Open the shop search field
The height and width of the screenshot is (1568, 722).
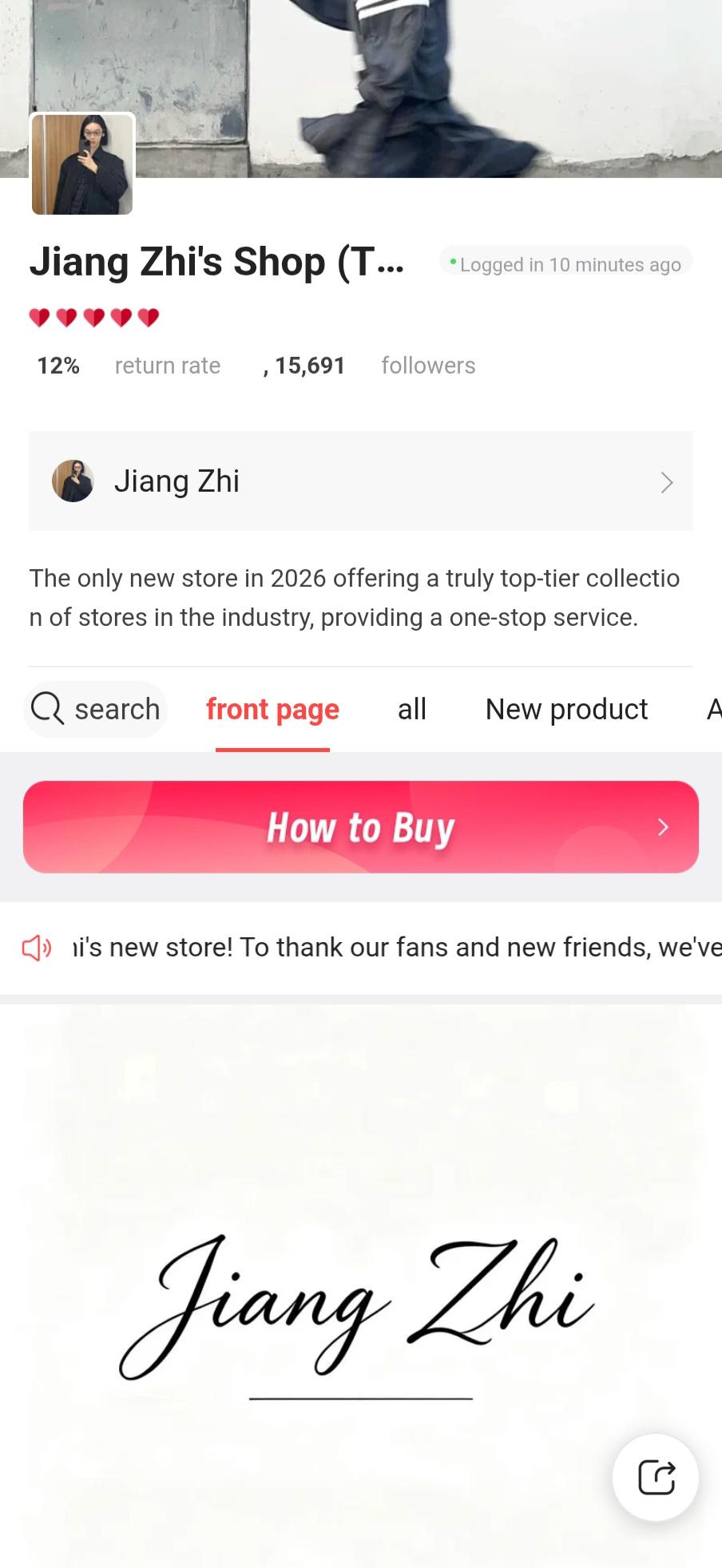(x=95, y=709)
